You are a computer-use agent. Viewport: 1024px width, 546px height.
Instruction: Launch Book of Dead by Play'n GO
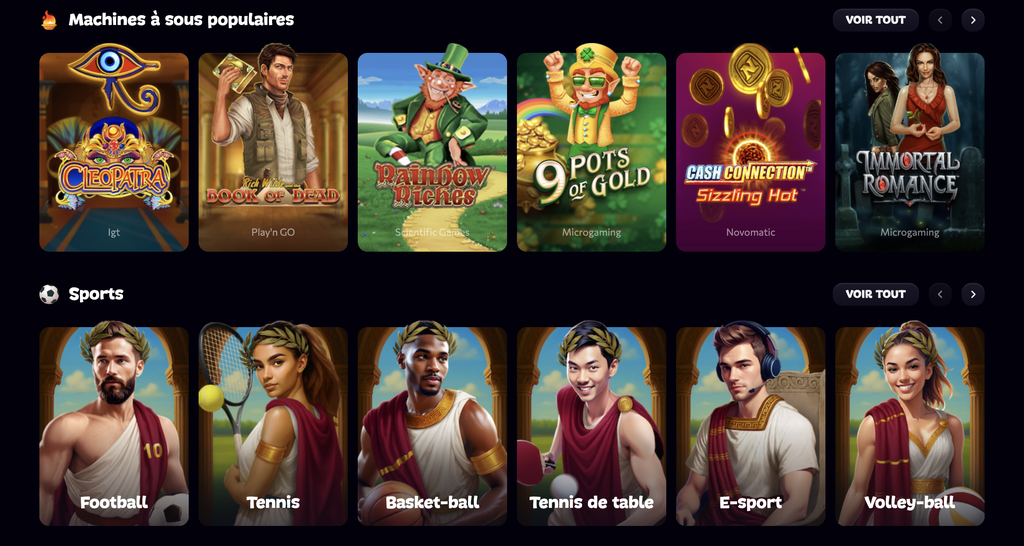(x=273, y=150)
